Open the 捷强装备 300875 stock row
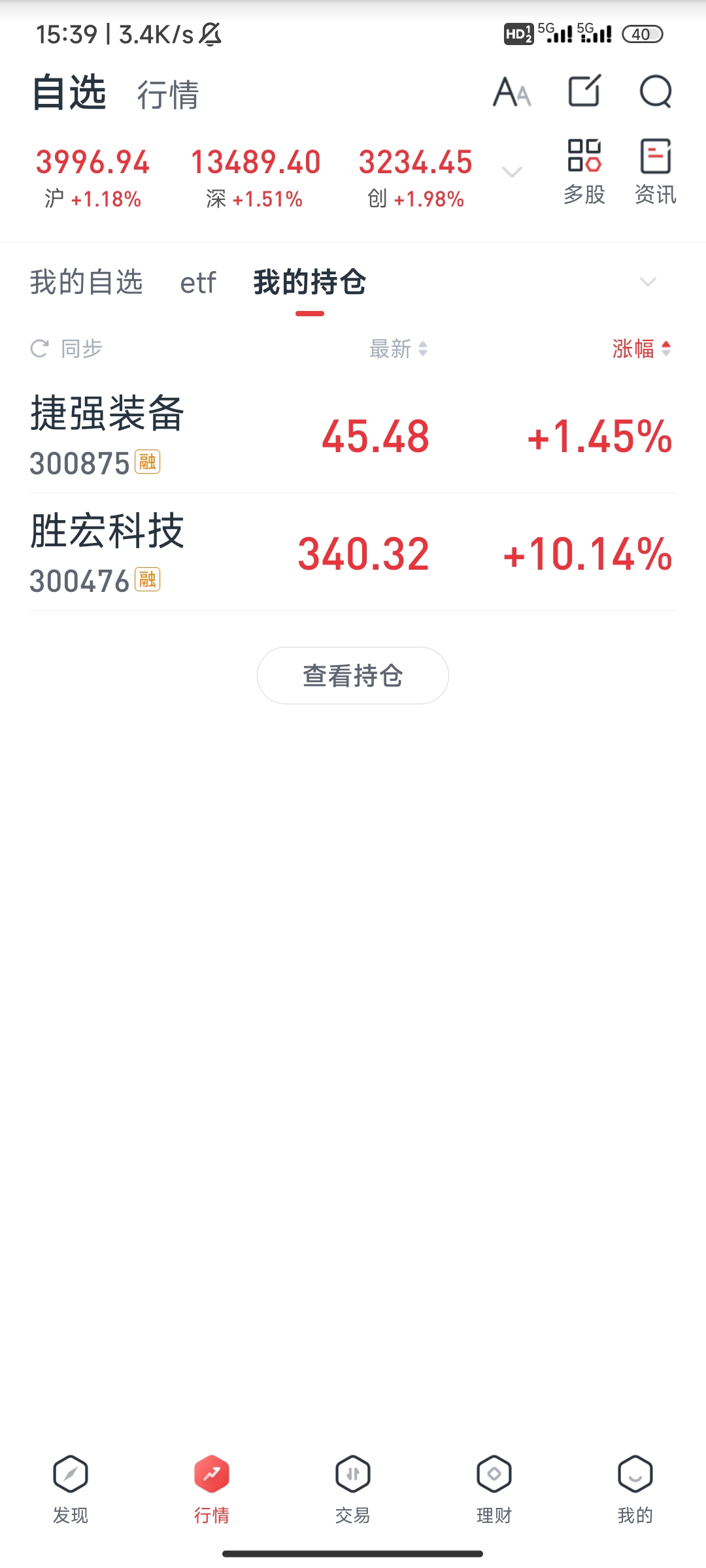 tap(353, 436)
